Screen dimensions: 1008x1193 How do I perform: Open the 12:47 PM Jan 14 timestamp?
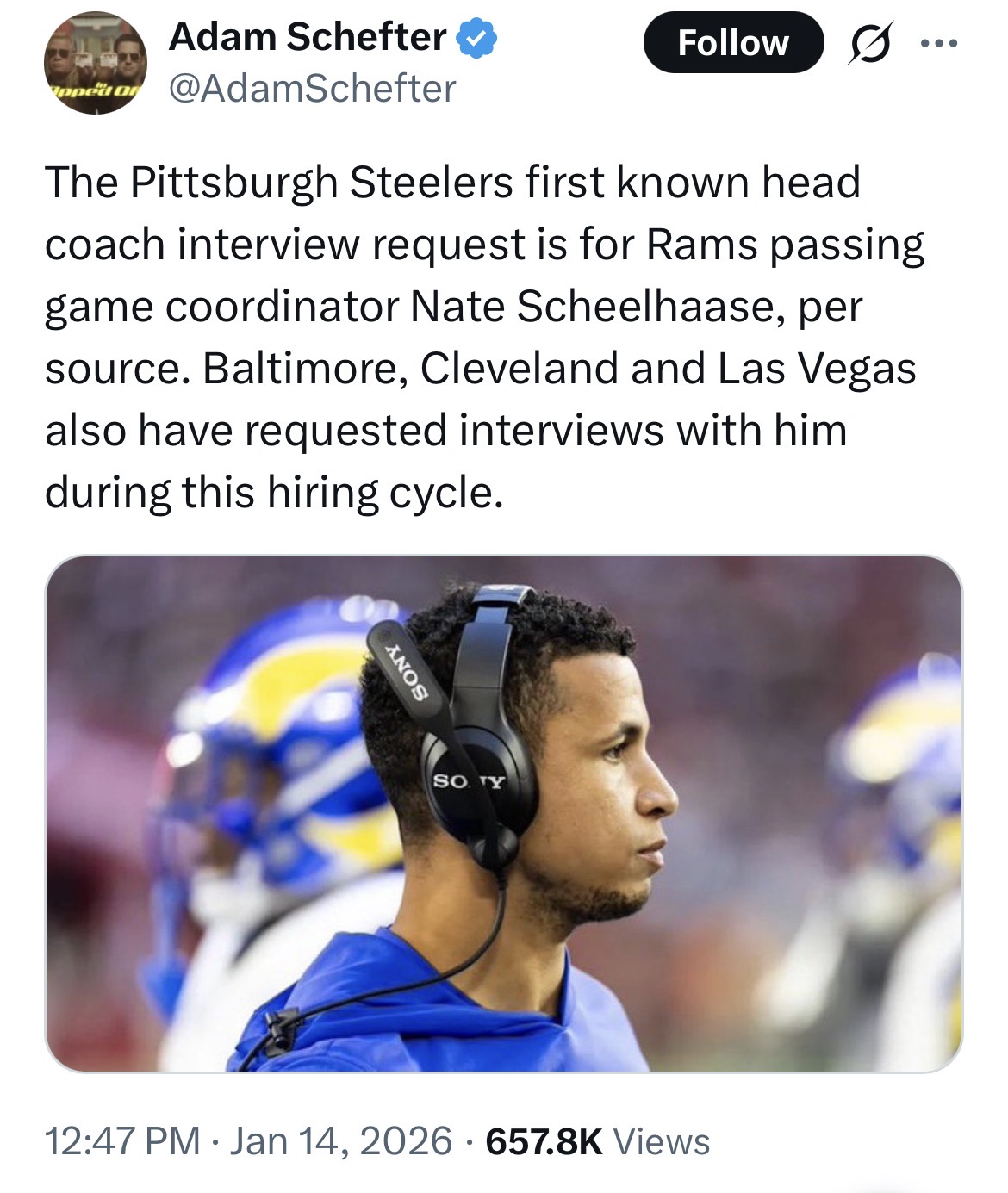tap(248, 1141)
